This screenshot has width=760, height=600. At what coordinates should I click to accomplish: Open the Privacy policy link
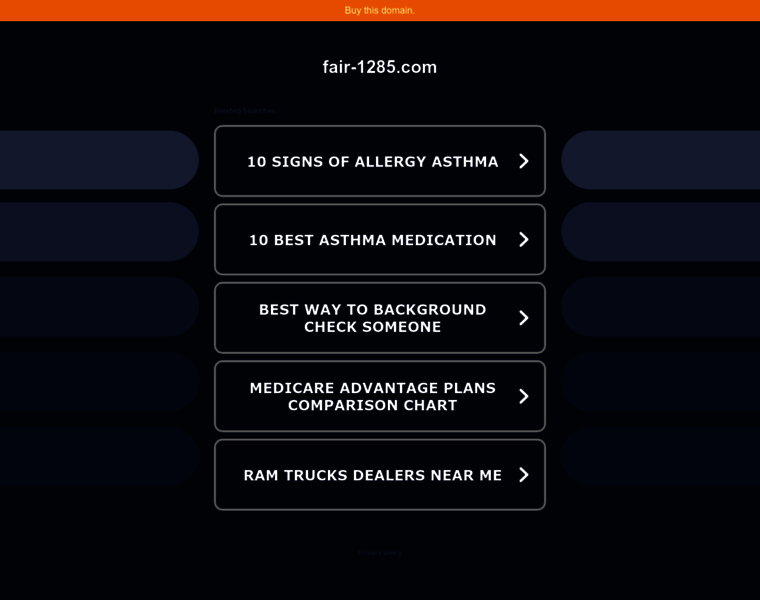tap(379, 552)
